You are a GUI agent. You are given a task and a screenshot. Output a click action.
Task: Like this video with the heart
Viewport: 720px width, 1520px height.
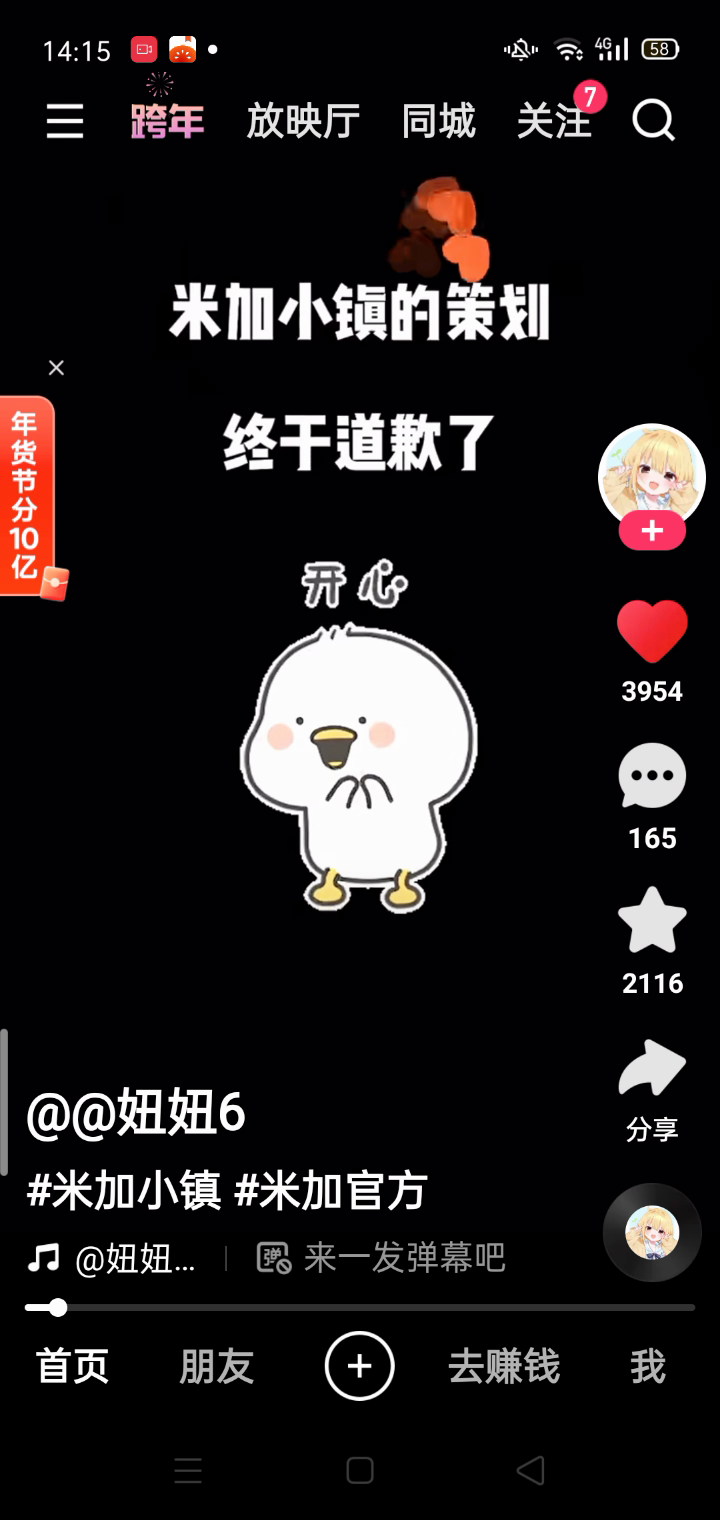point(652,632)
